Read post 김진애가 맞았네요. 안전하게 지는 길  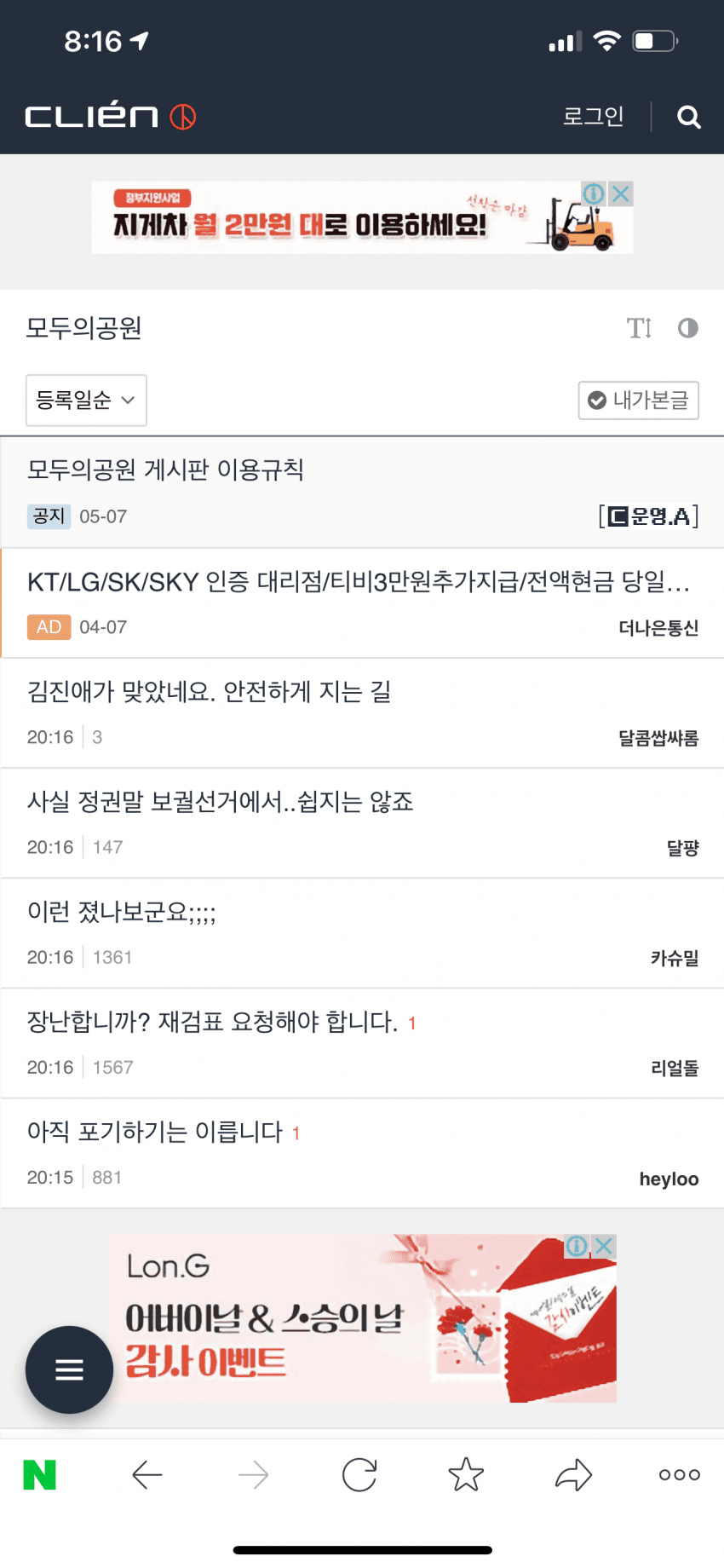coord(210,691)
